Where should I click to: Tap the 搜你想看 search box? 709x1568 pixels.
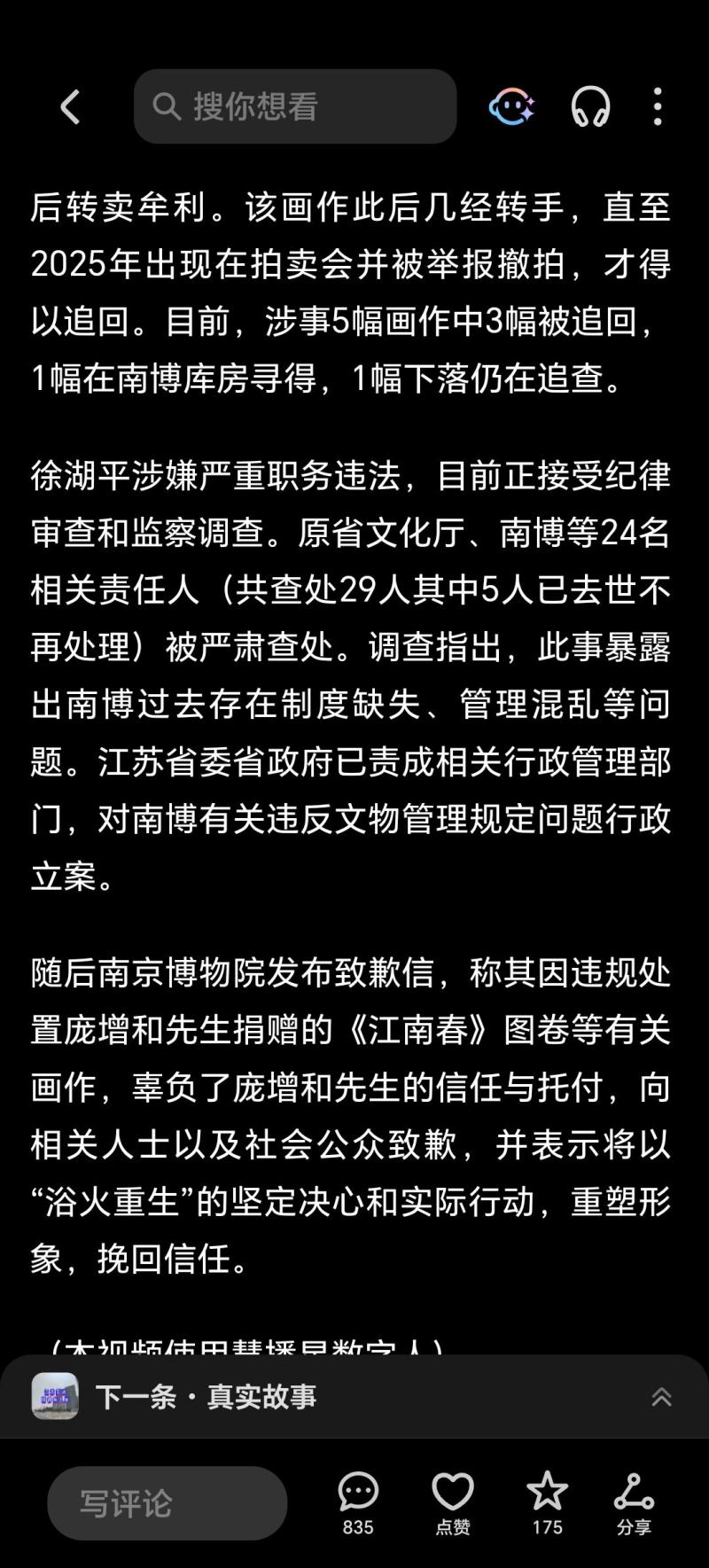(295, 106)
